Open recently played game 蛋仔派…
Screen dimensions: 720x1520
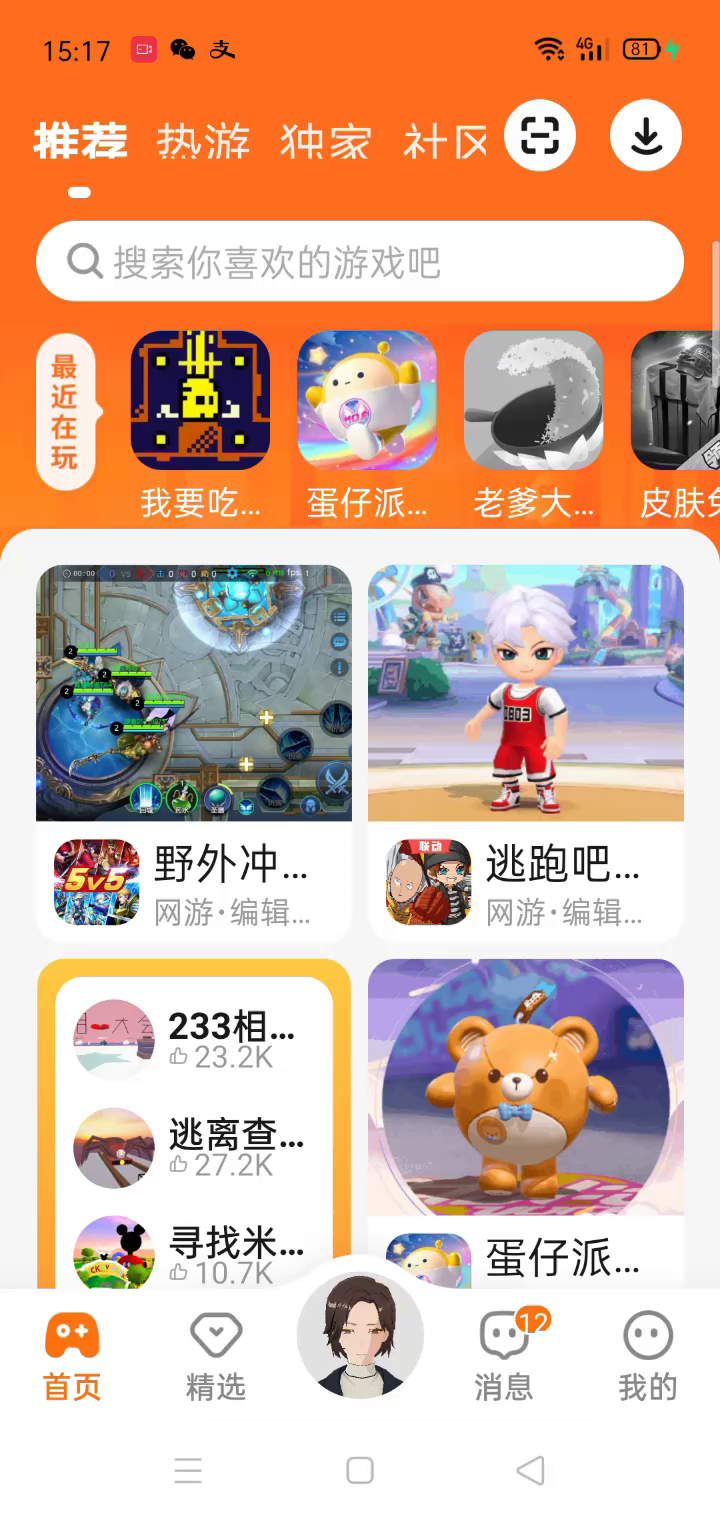(367, 400)
